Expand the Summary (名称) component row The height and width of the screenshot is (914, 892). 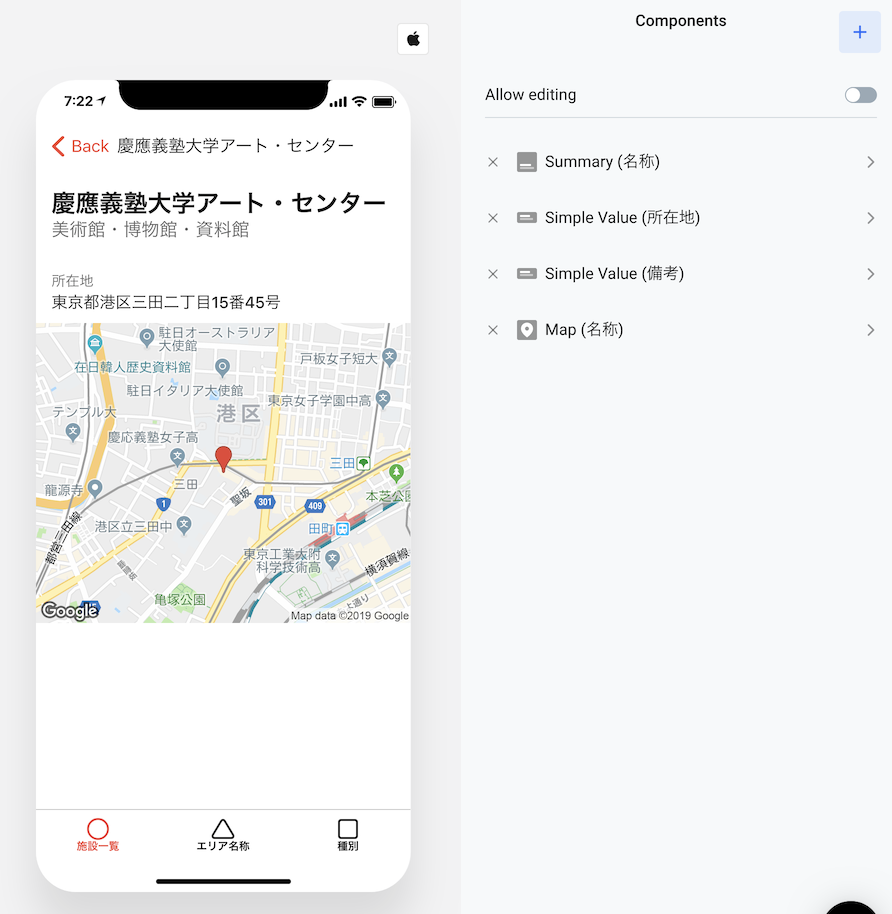(870, 161)
